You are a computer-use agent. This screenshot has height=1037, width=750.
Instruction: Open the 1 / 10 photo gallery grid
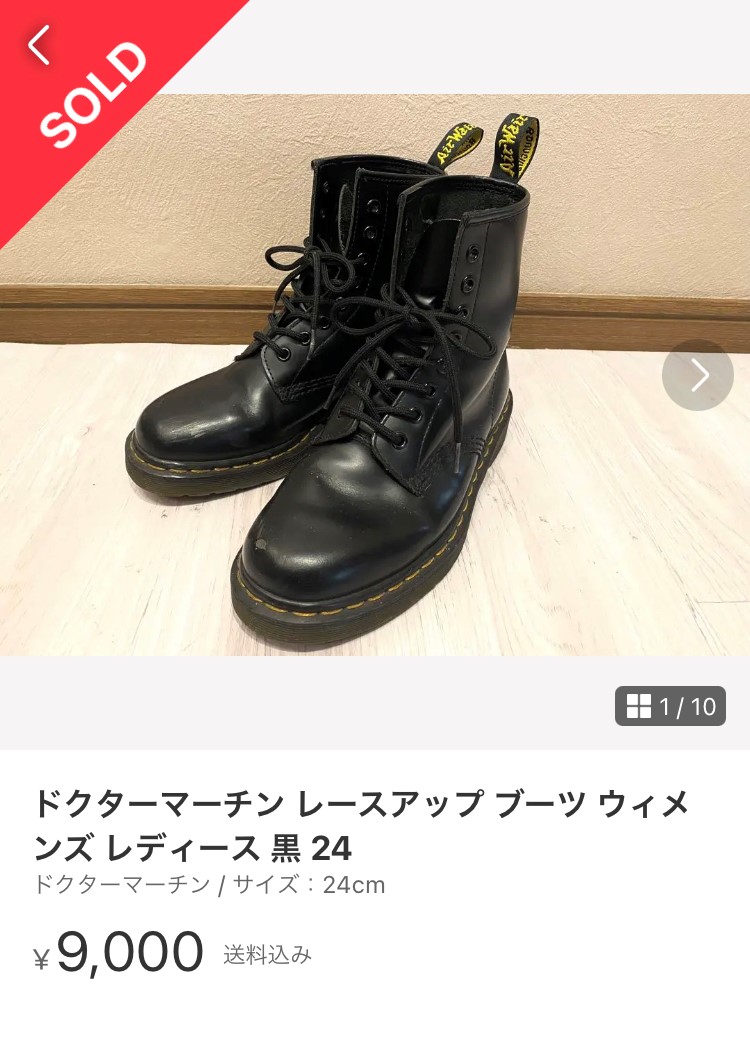click(670, 706)
